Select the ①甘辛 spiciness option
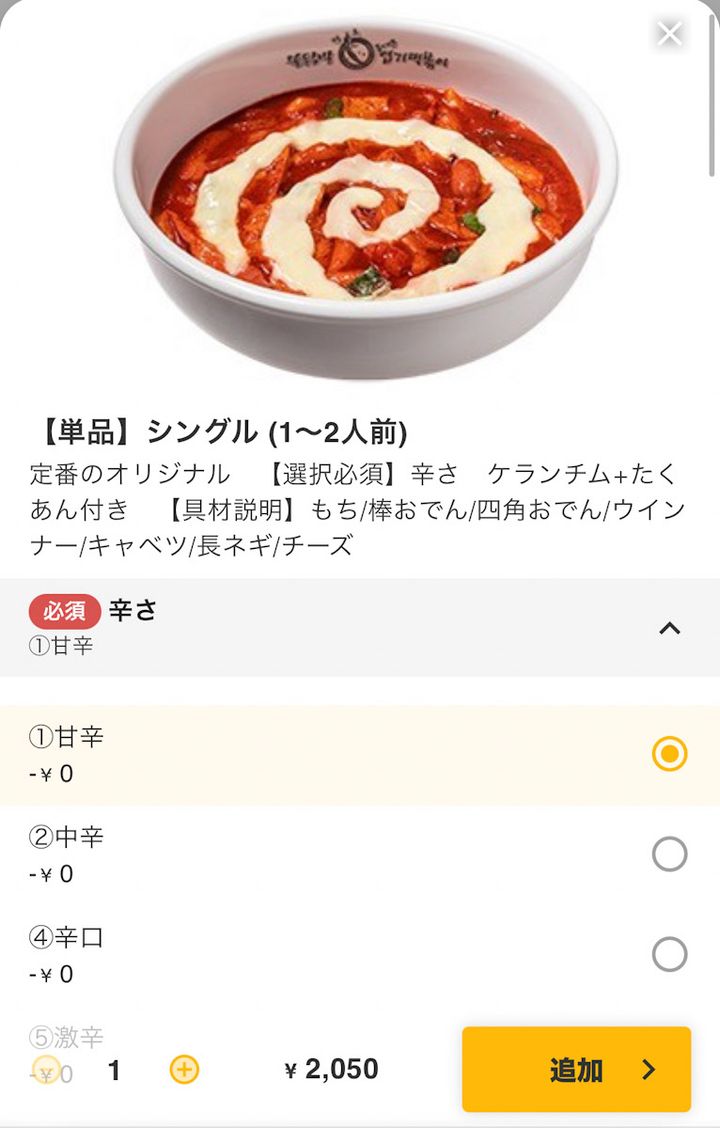The image size is (720, 1128). [669, 754]
